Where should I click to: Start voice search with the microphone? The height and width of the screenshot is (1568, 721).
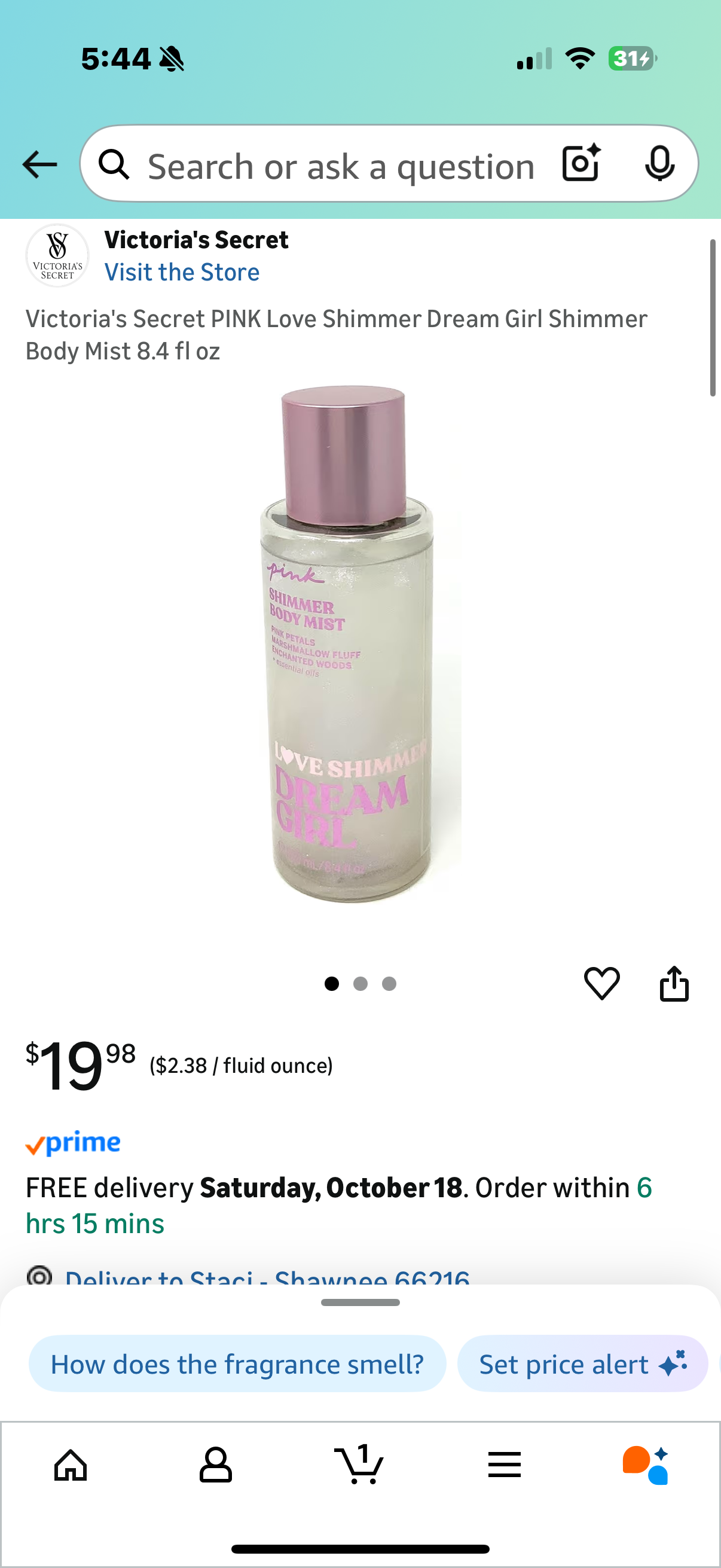(x=659, y=163)
